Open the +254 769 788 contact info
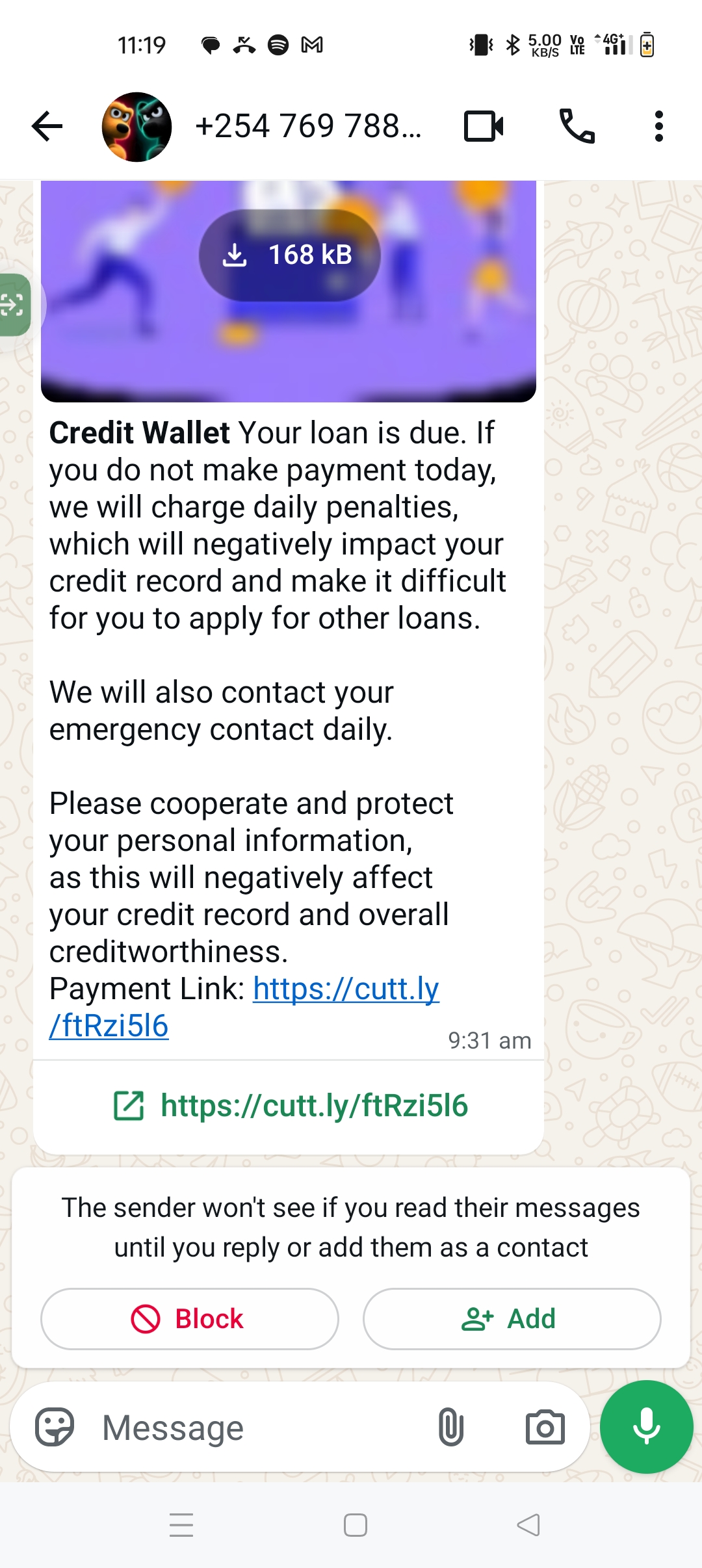This screenshot has height=1568, width=702. pyautogui.click(x=308, y=126)
